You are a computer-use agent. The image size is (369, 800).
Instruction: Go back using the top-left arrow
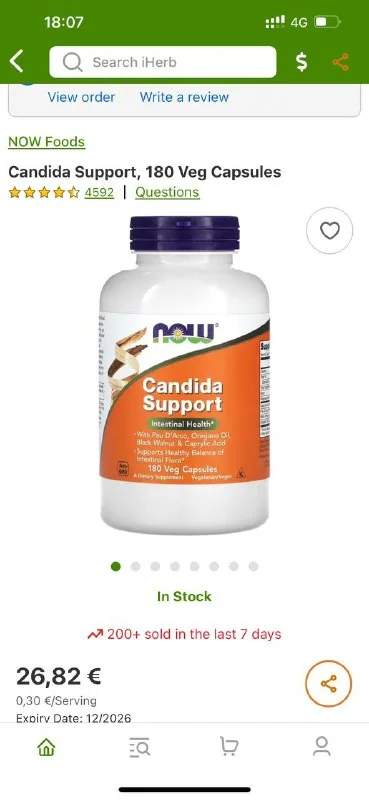tap(17, 62)
